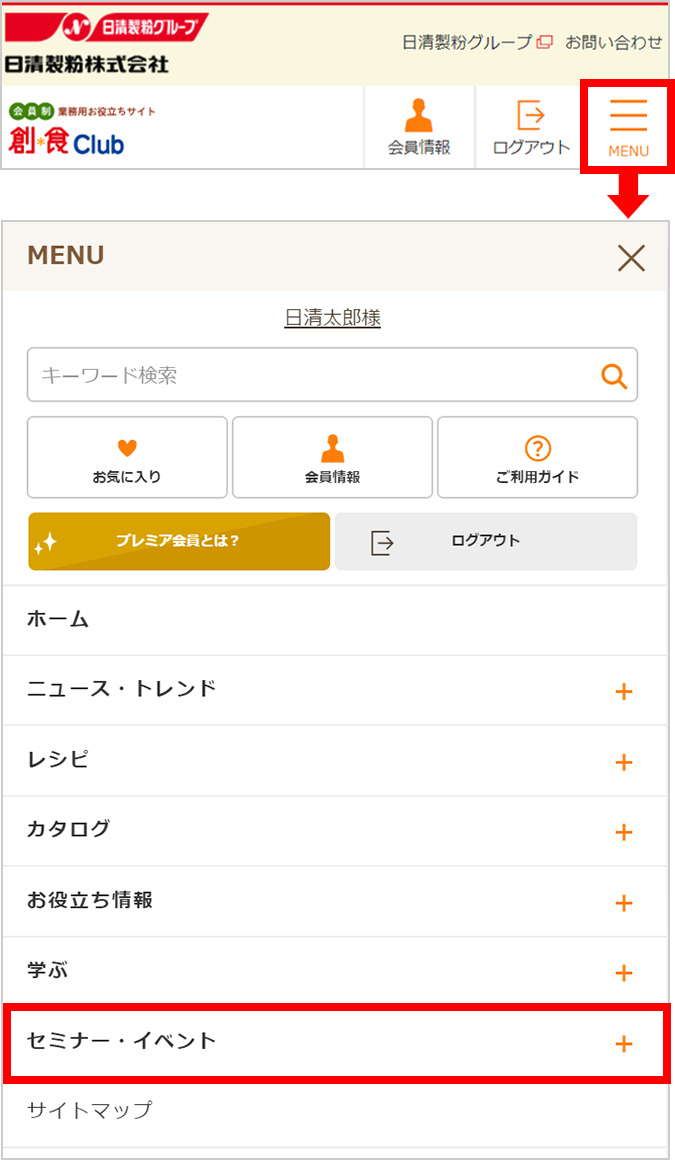This screenshot has width=675, height=1160.
Task: Tap プレミア会員とは？ button
Action: [x=179, y=542]
